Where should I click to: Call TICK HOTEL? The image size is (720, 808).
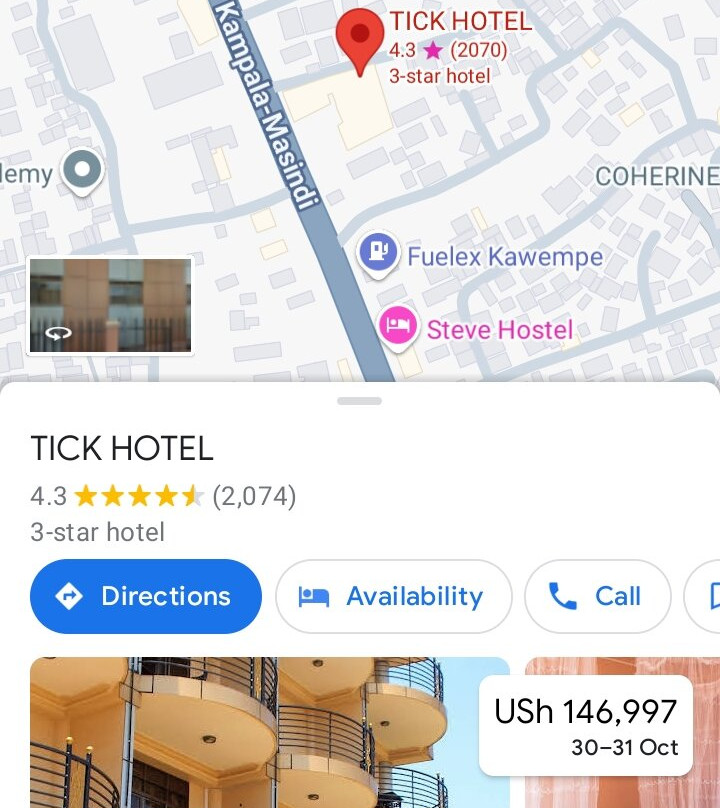pyautogui.click(x=597, y=596)
